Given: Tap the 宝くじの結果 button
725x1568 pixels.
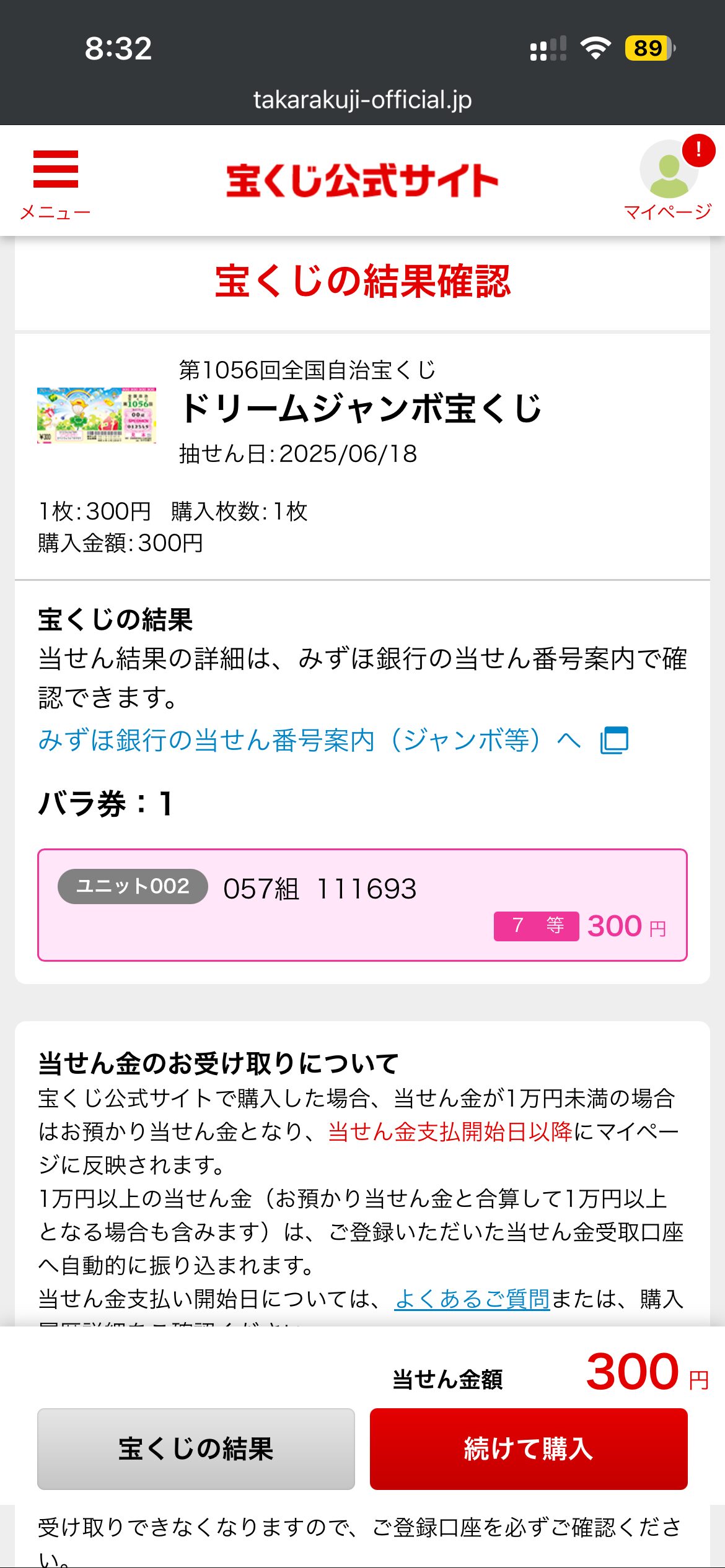Looking at the screenshot, I should (x=196, y=1448).
